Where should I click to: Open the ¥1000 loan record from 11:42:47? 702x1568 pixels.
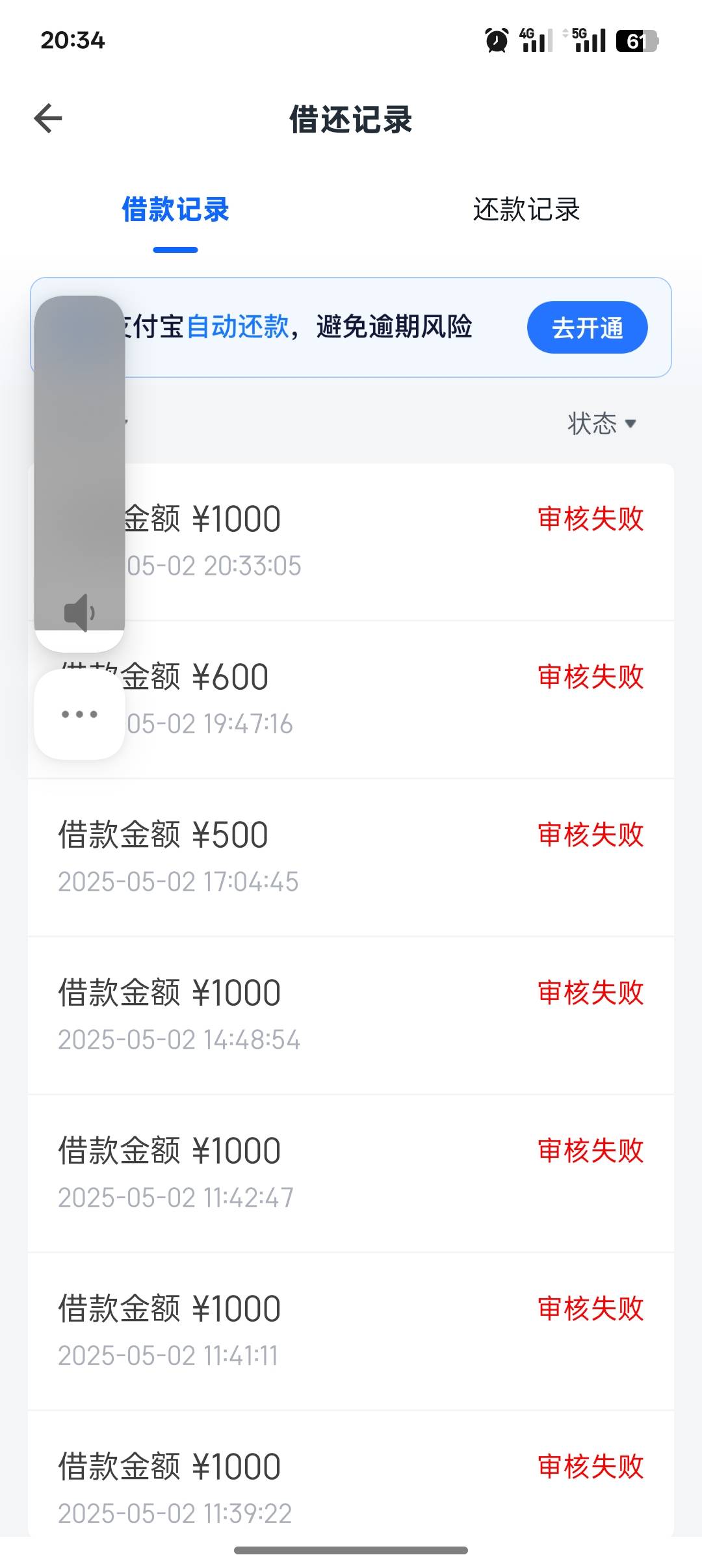(351, 1173)
